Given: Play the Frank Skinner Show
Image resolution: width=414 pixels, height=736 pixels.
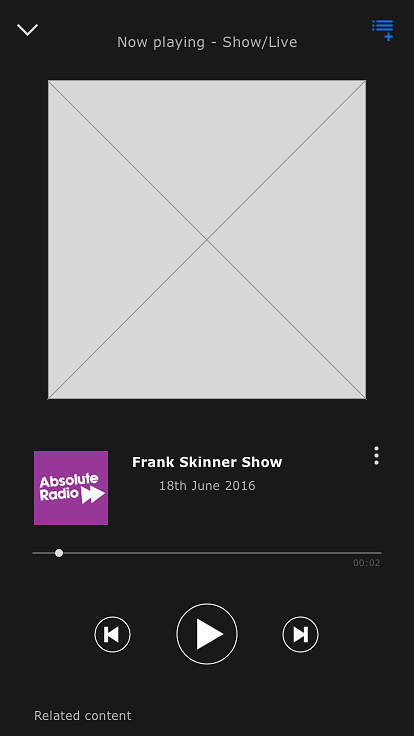Looking at the screenshot, I should tap(207, 634).
